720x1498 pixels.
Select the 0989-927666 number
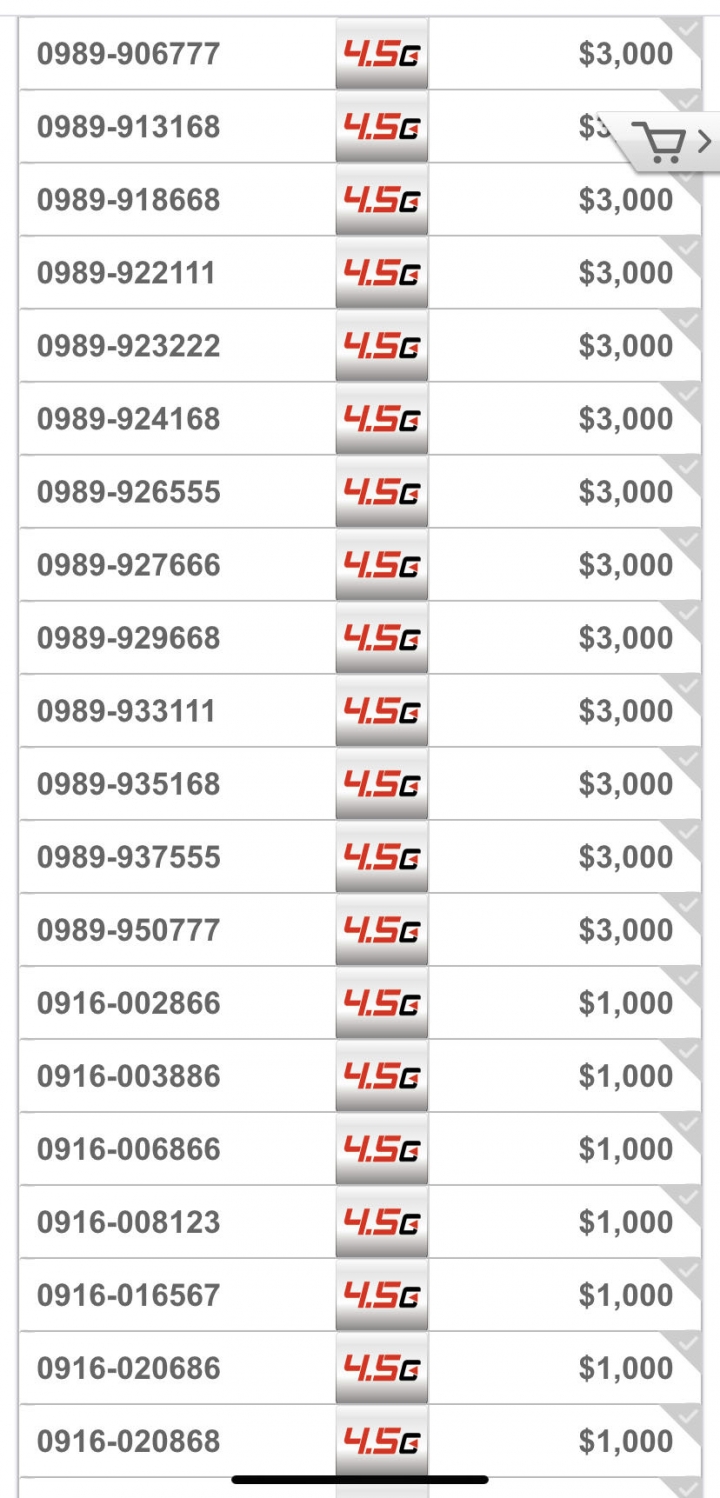tap(360, 565)
